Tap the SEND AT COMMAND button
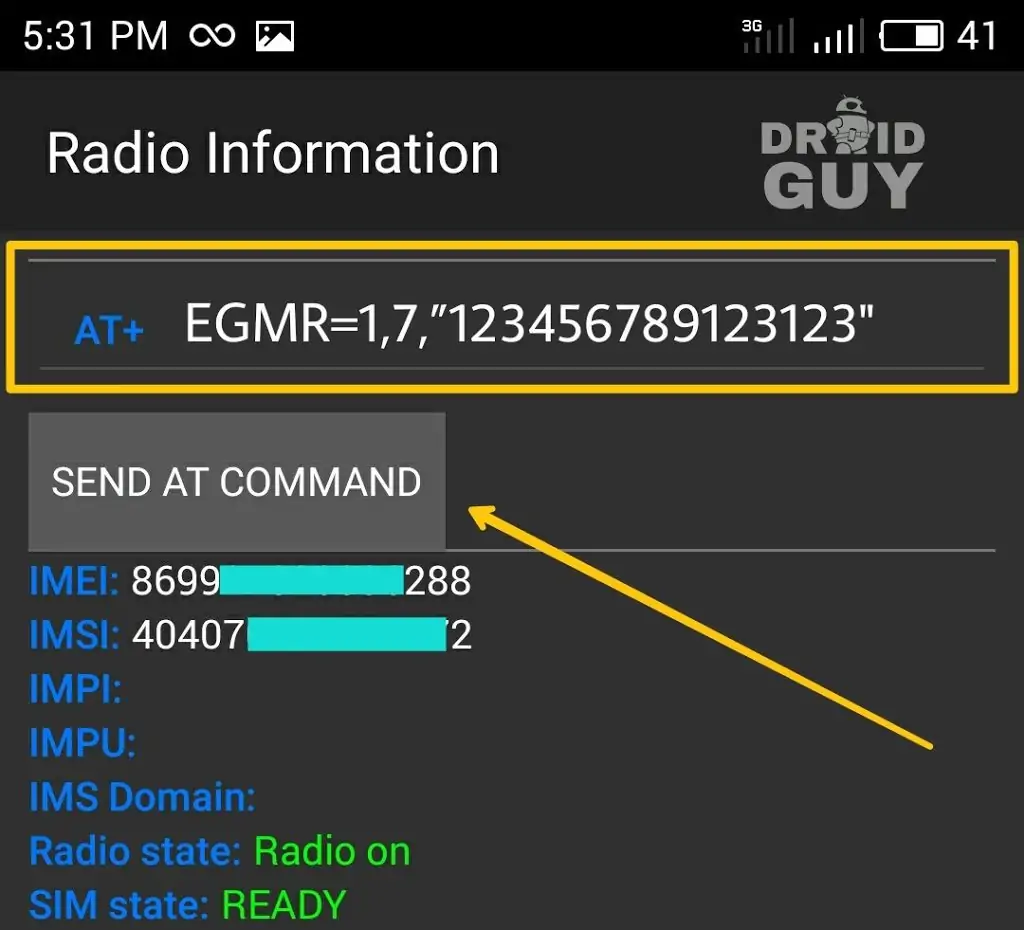The image size is (1024, 930). [x=237, y=481]
